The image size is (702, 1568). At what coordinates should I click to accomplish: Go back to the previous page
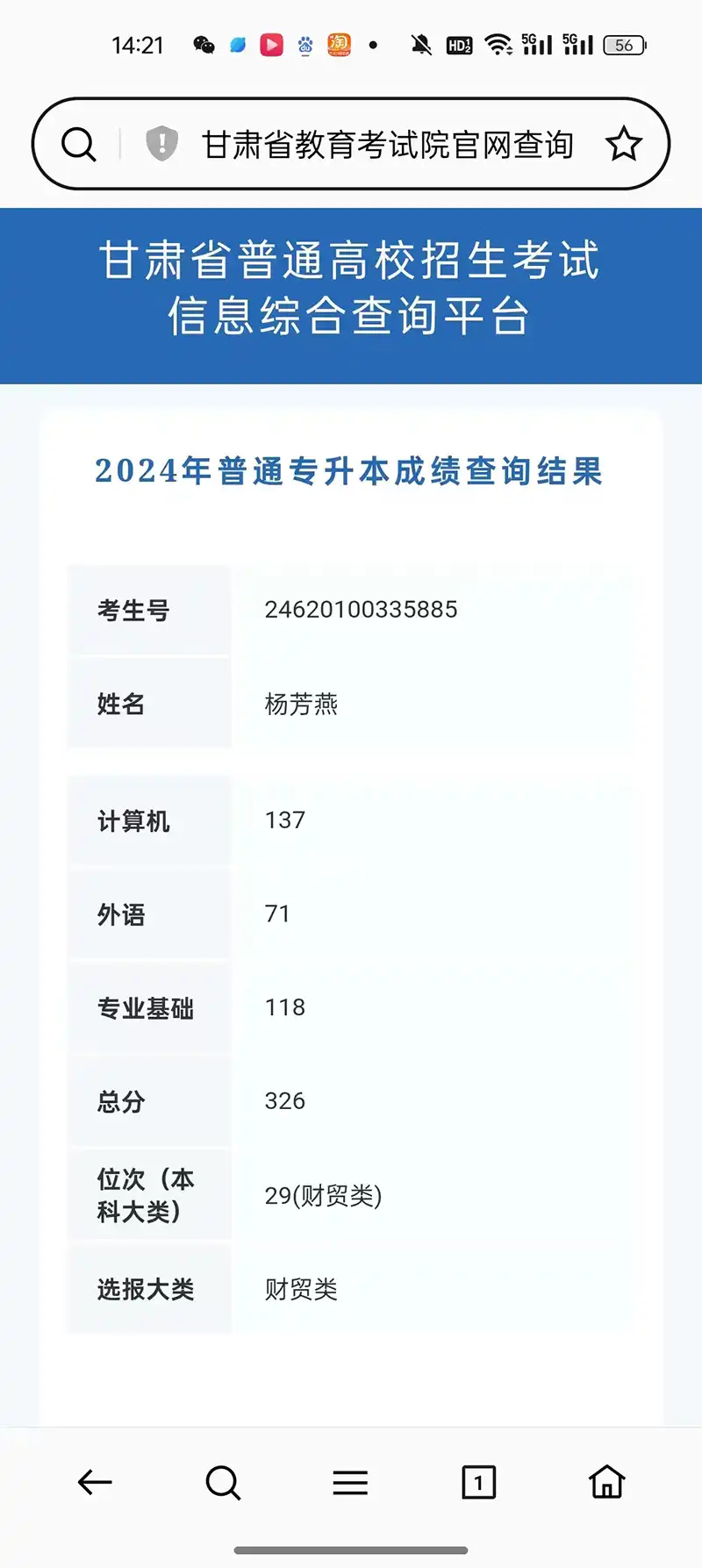click(95, 1483)
